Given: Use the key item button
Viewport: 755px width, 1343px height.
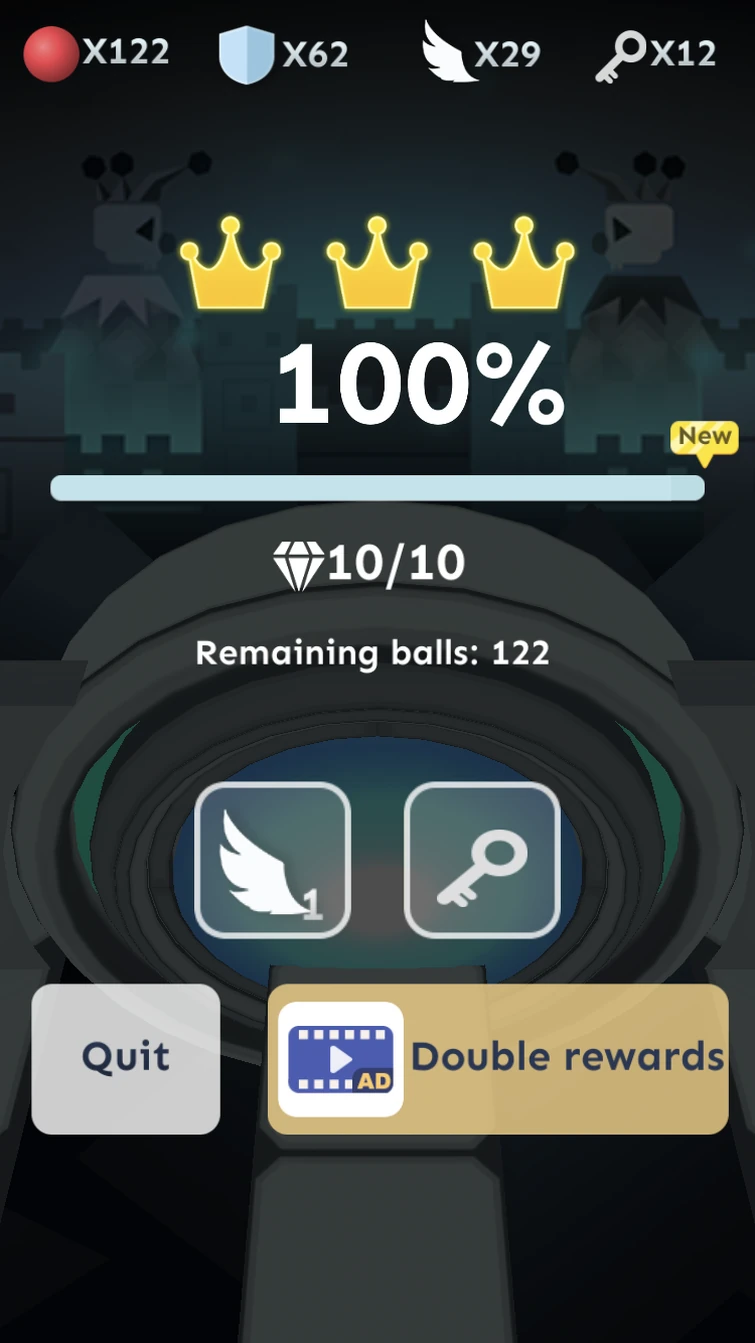Looking at the screenshot, I should tap(482, 860).
